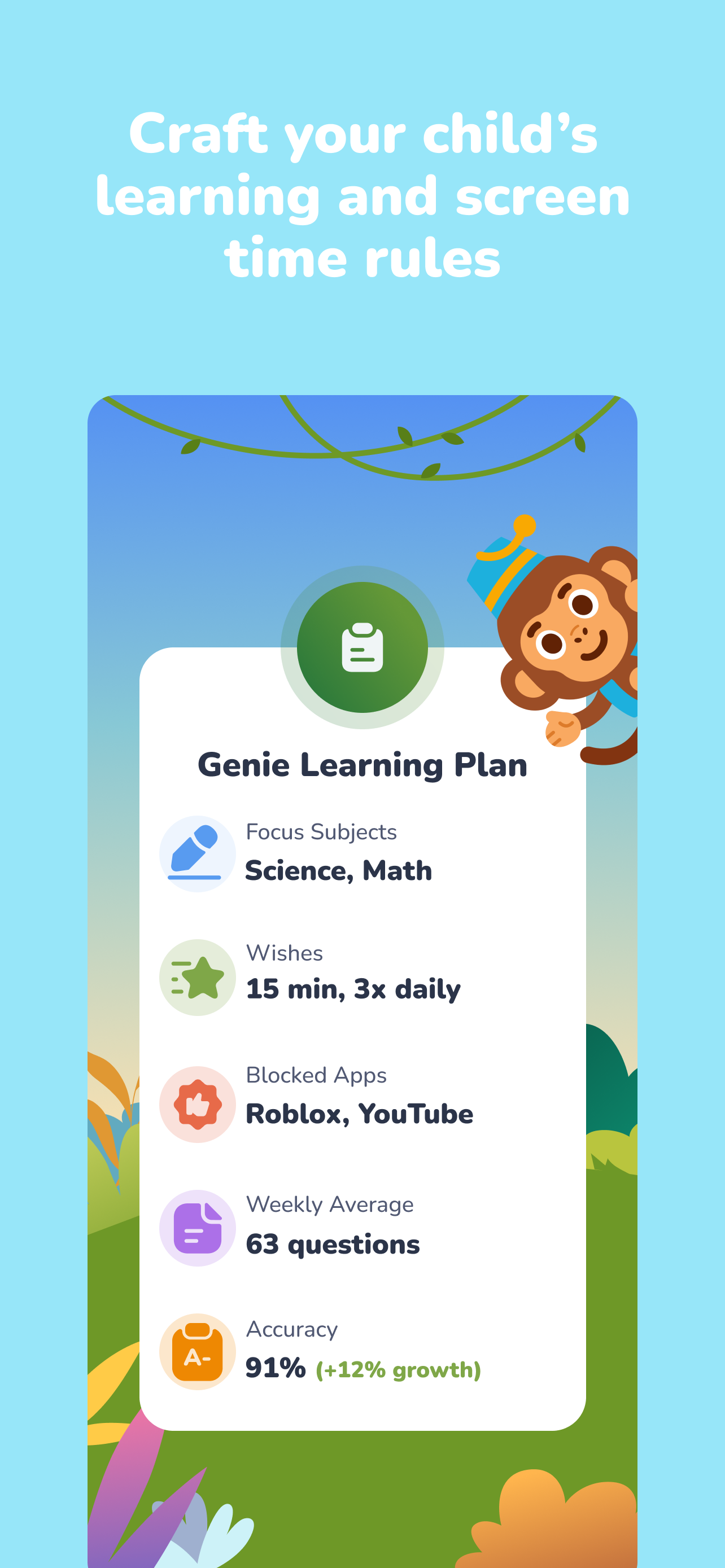
Task: Click the Blocked Apps label
Action: pos(315,1075)
